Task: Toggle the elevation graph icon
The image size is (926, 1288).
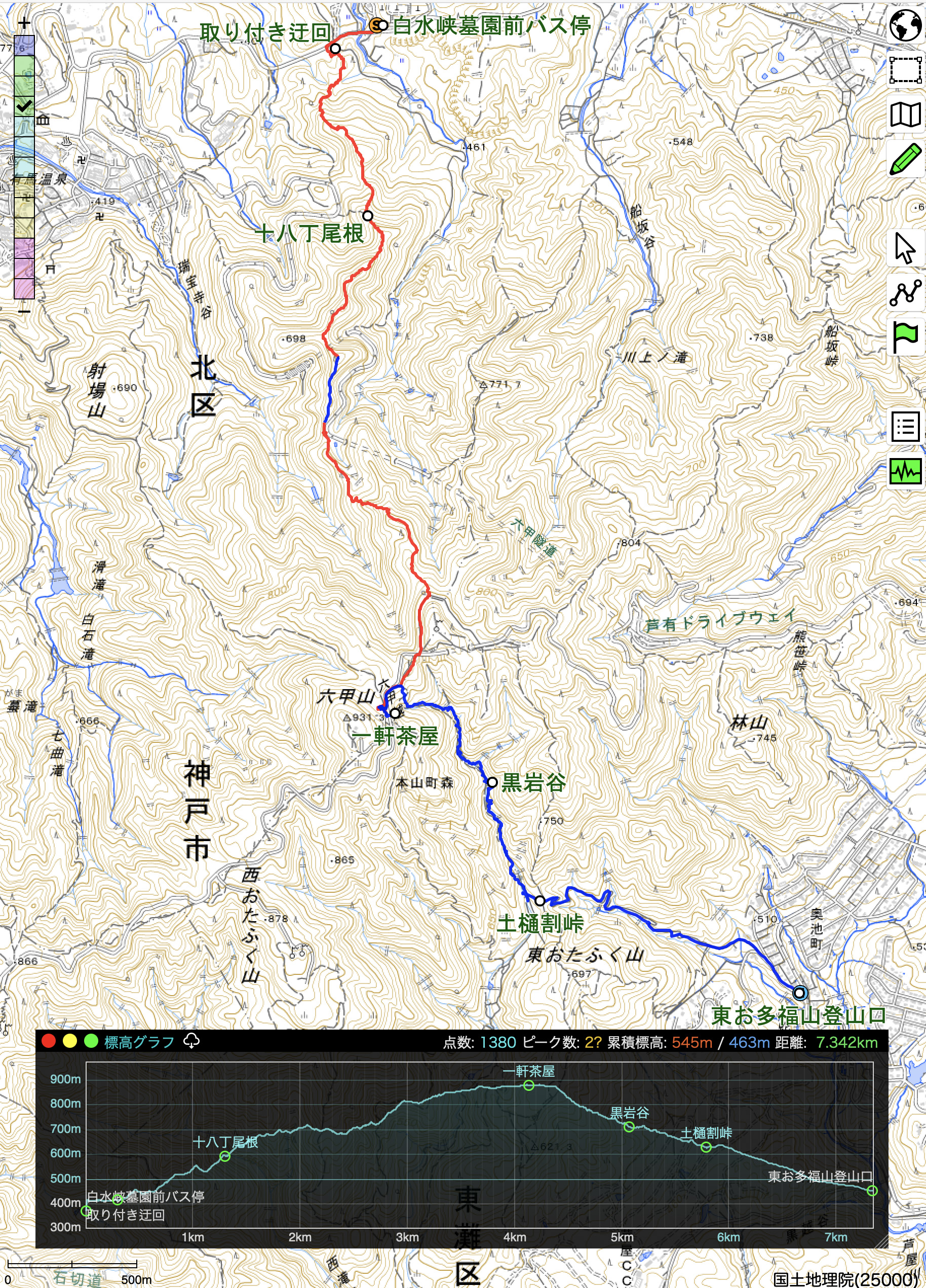Action: tap(905, 471)
